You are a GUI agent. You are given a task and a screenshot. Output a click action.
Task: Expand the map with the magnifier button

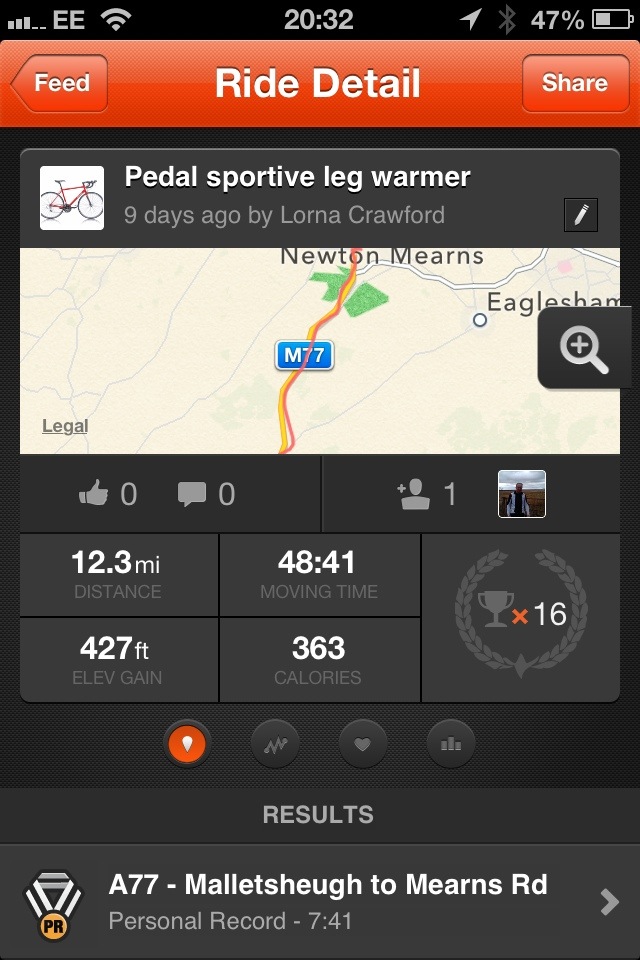pyautogui.click(x=585, y=349)
